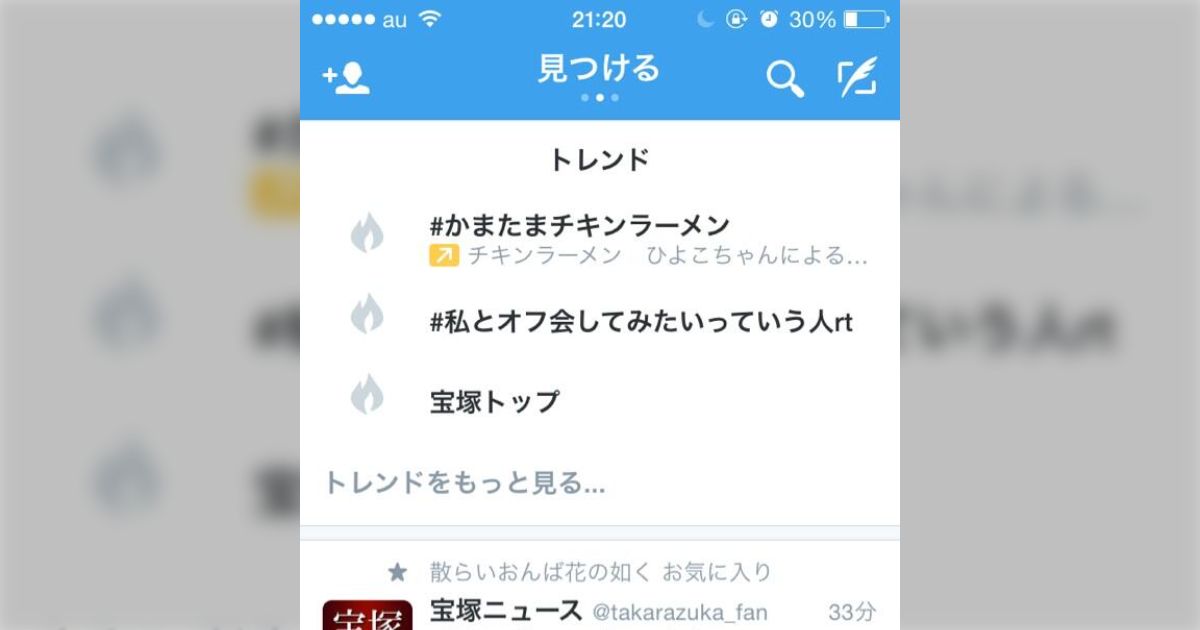Viewport: 1200px width, 630px height.
Task: Tap トレンドをもっと見る link
Action: (x=464, y=484)
